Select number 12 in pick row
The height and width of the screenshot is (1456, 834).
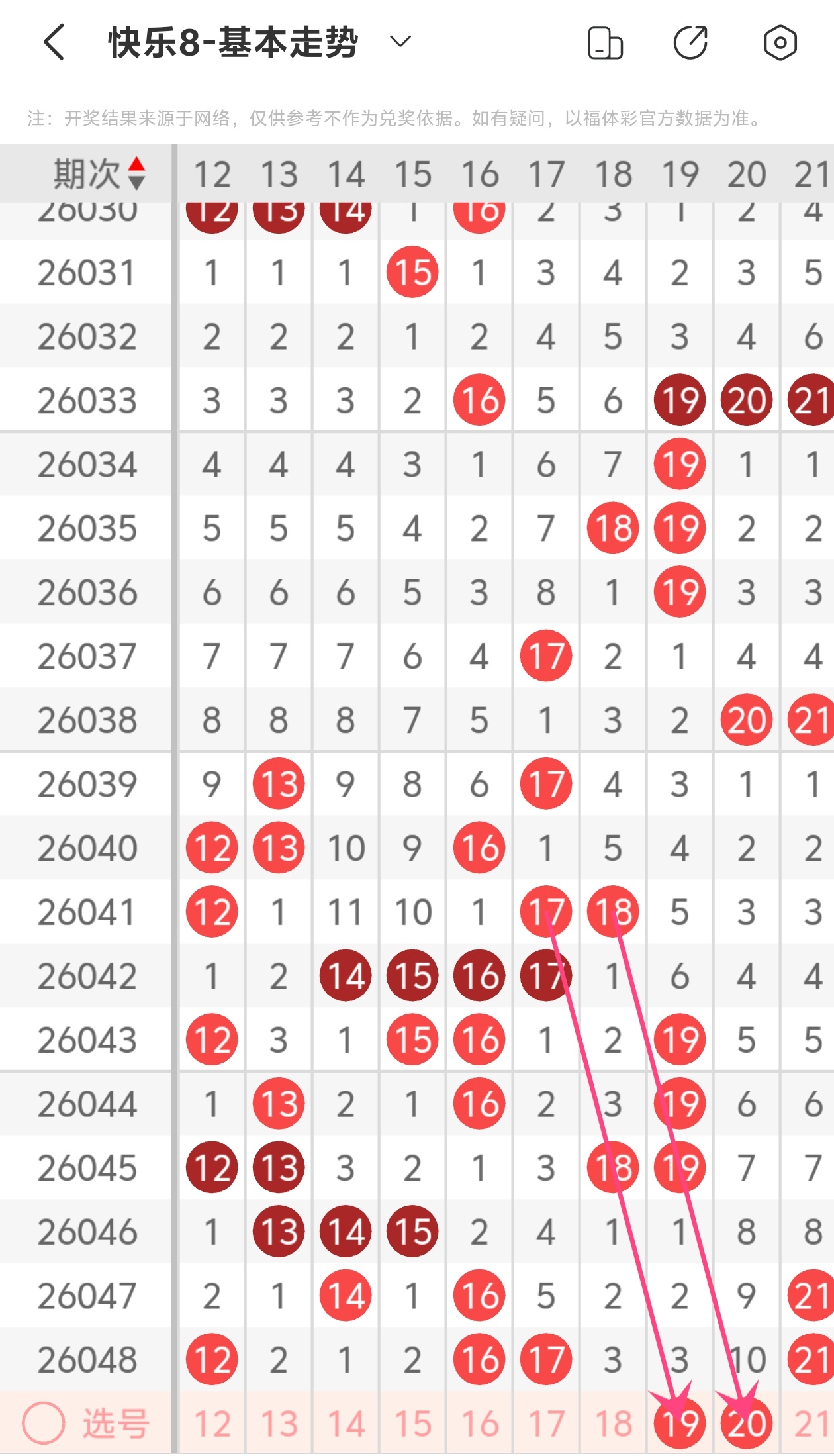(212, 1424)
